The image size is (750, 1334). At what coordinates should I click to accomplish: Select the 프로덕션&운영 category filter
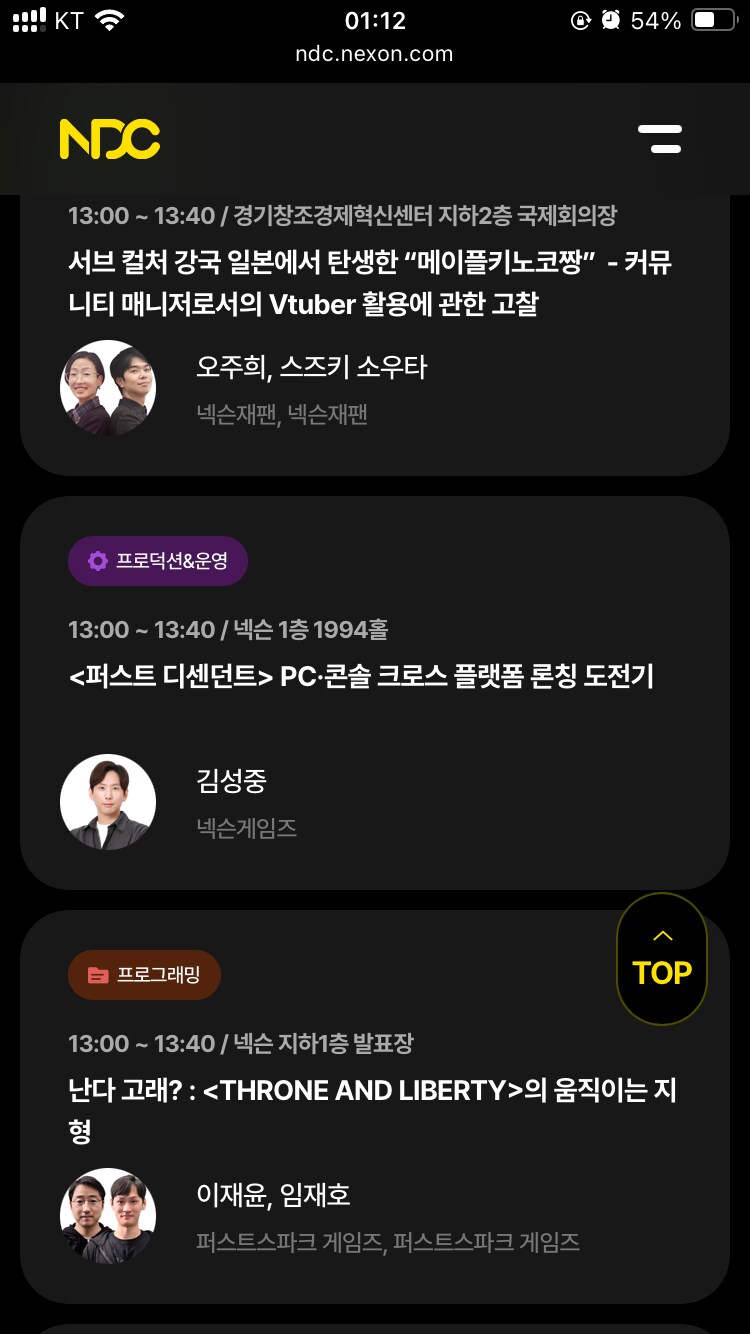coord(157,561)
